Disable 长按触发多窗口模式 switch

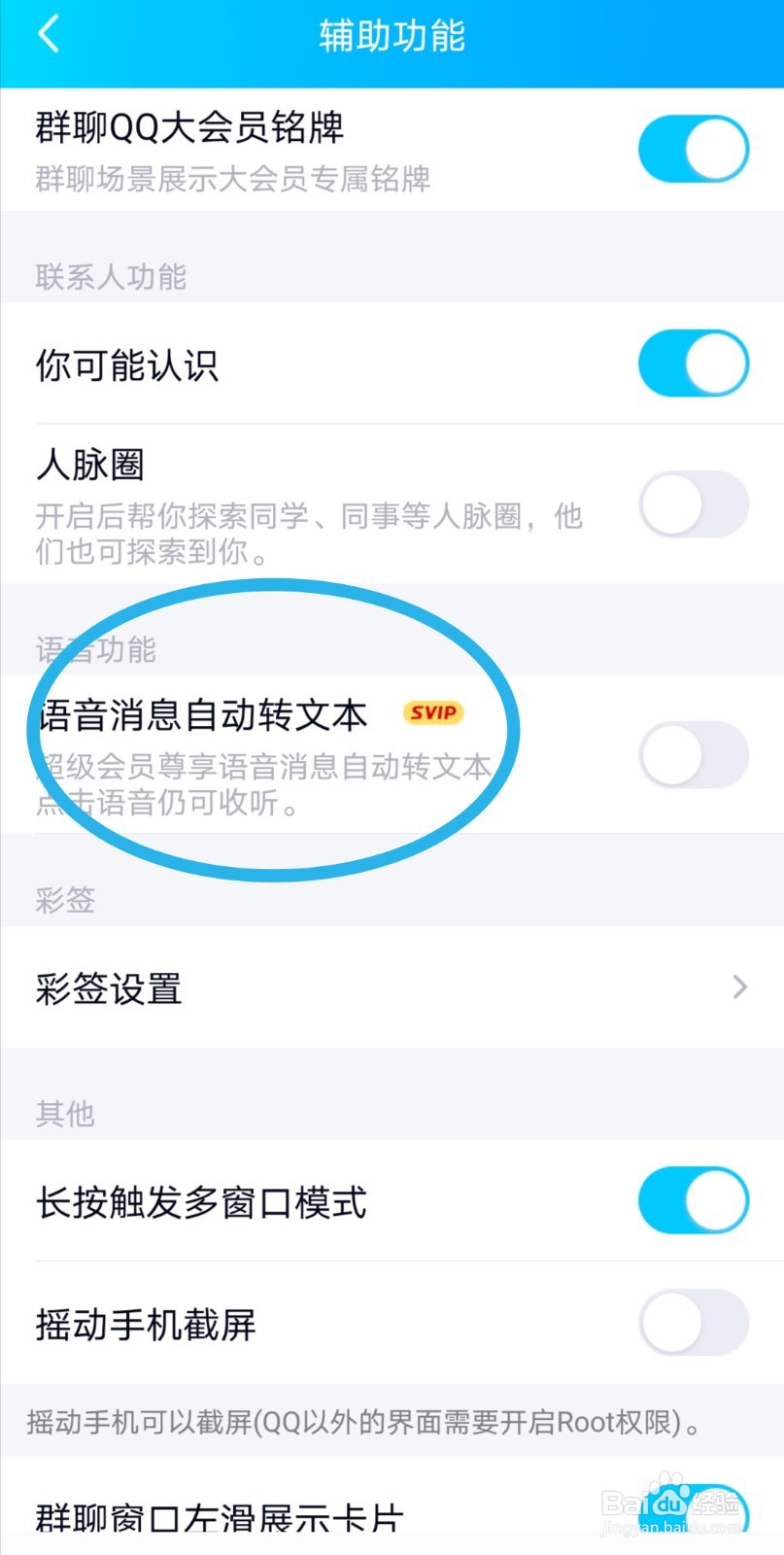[x=693, y=1201]
